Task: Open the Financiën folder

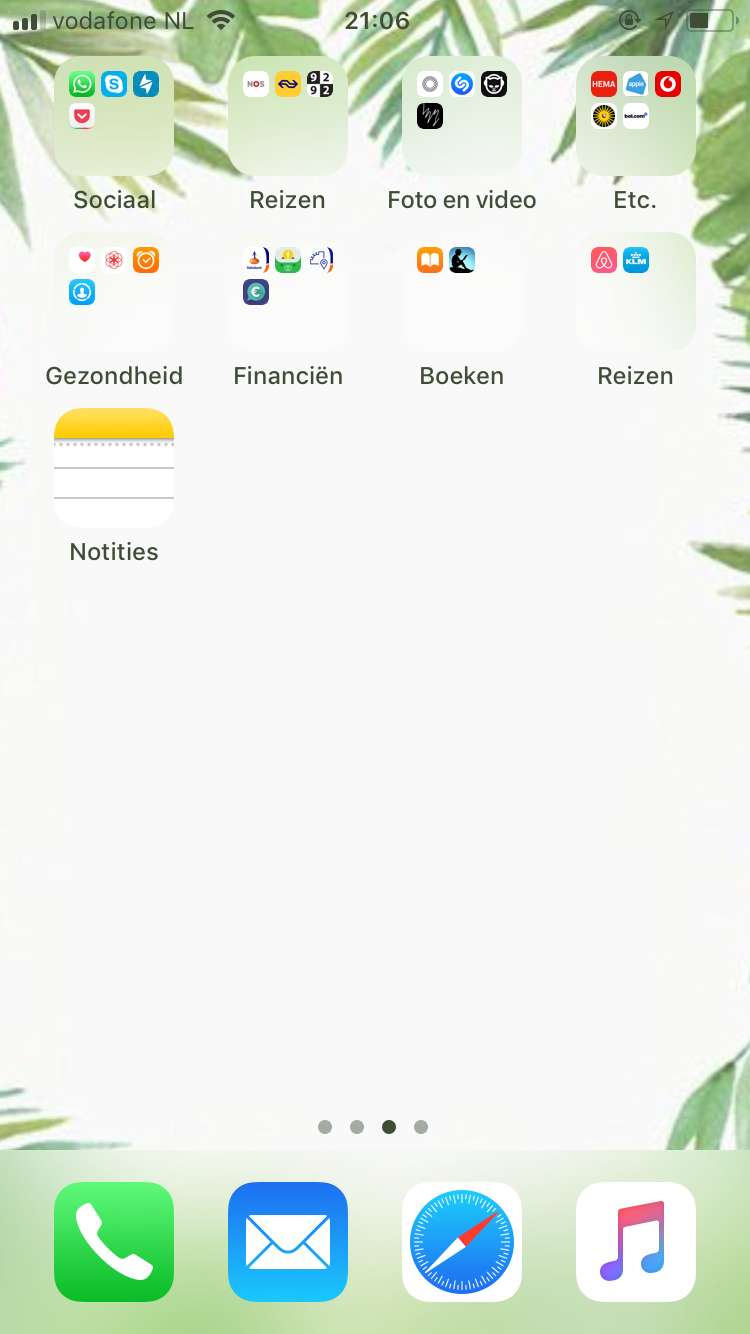Action: click(x=288, y=292)
